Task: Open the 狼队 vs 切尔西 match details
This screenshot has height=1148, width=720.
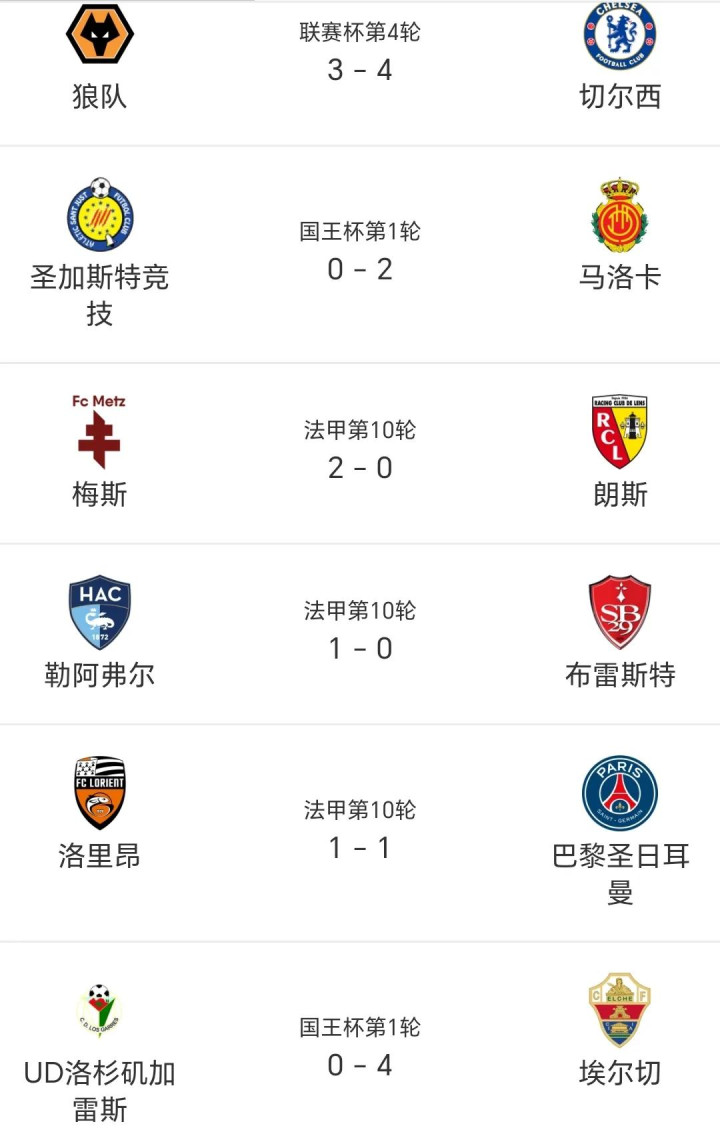Action: click(x=360, y=70)
